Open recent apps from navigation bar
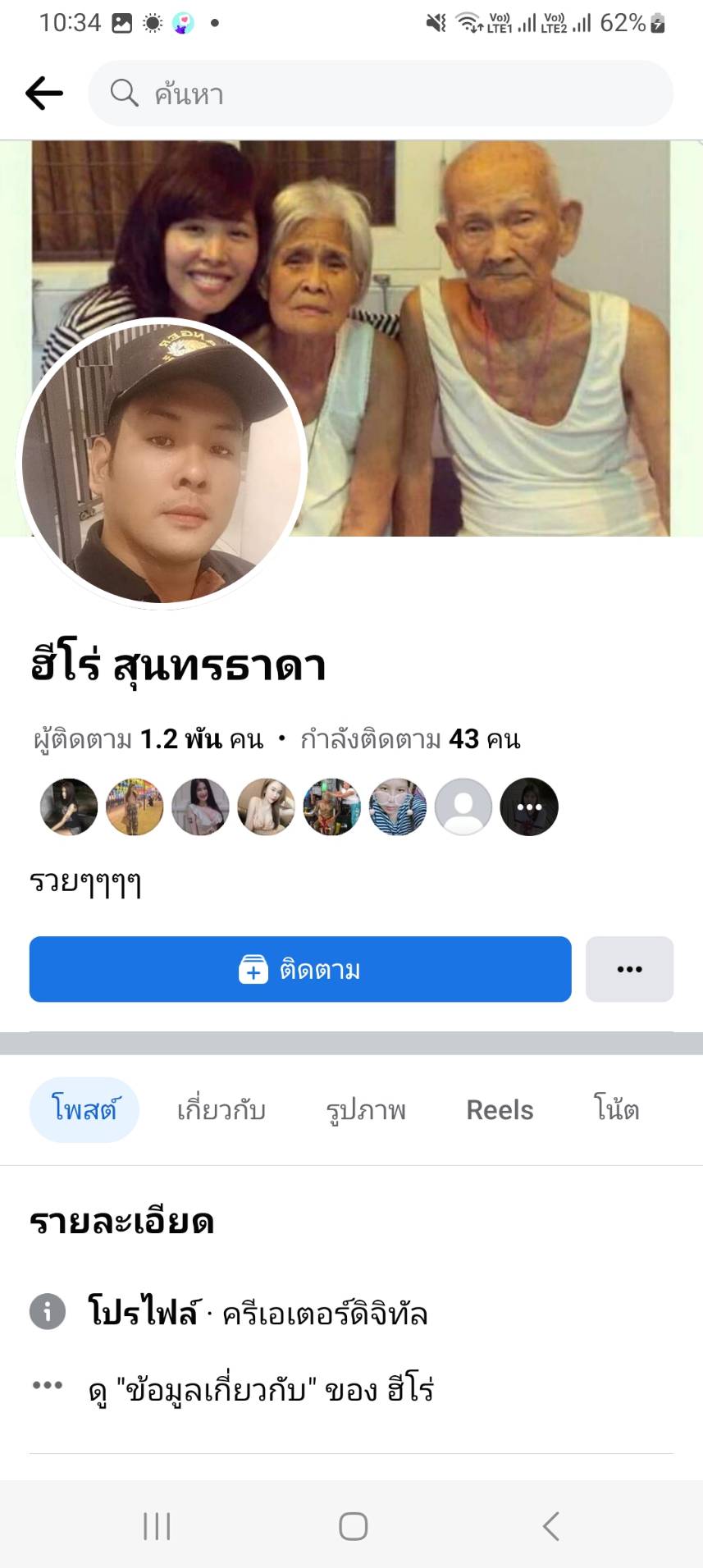The image size is (703, 1568). click(x=157, y=1526)
